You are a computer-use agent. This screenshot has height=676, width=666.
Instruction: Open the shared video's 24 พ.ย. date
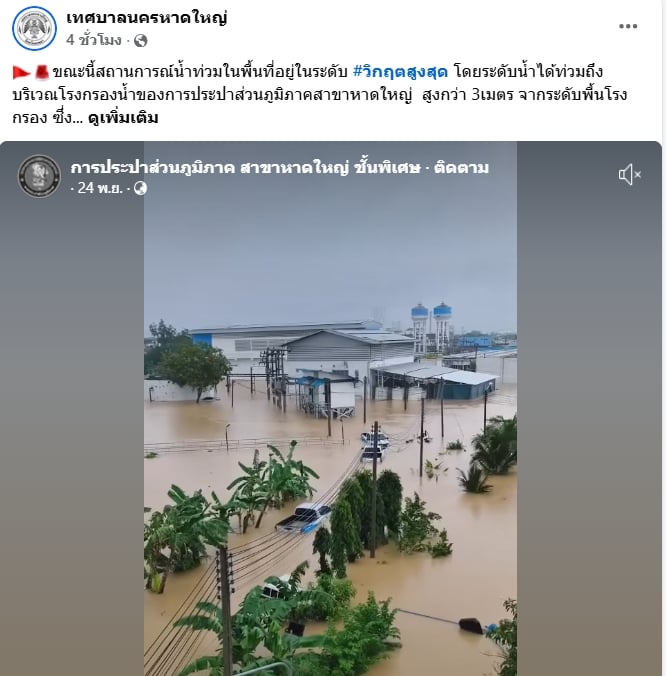[x=100, y=188]
